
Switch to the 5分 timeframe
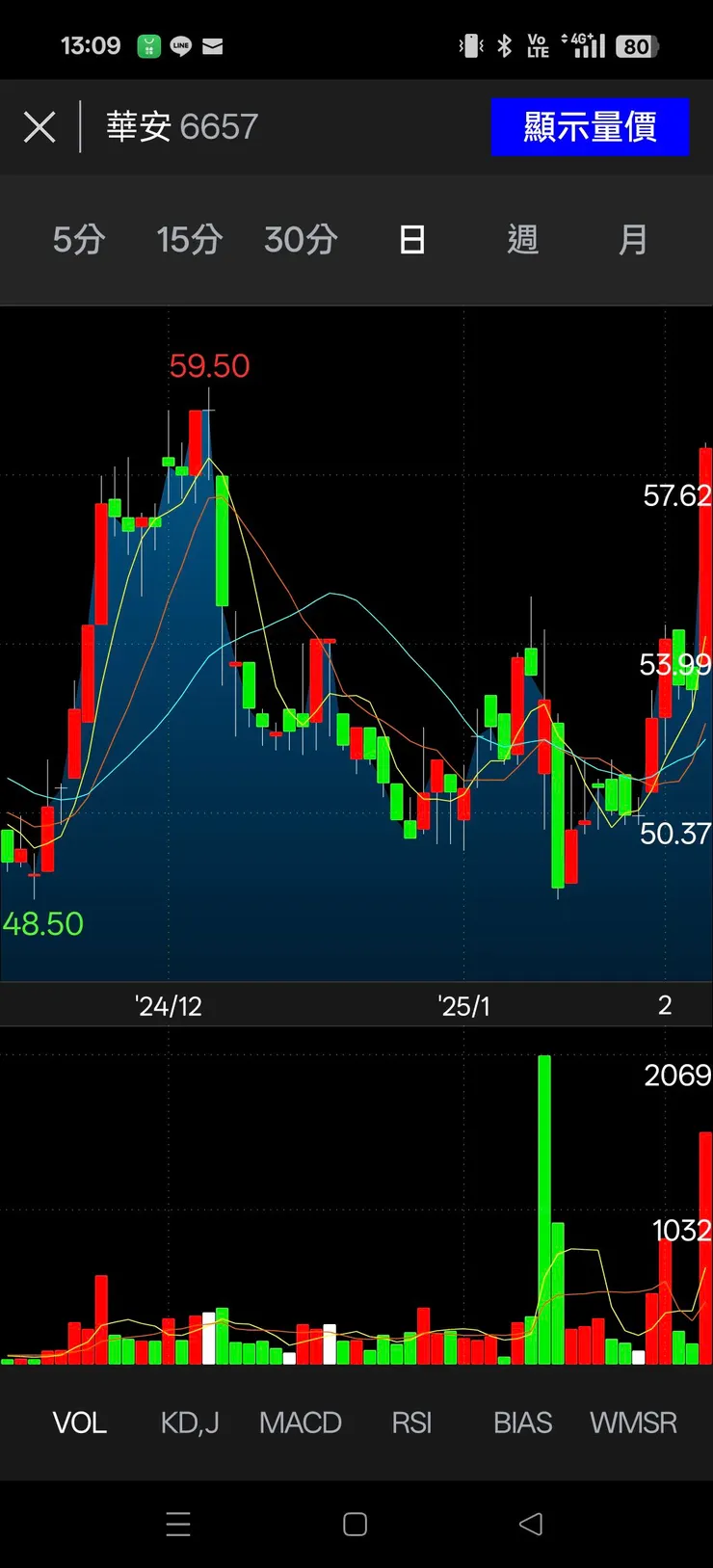point(79,239)
